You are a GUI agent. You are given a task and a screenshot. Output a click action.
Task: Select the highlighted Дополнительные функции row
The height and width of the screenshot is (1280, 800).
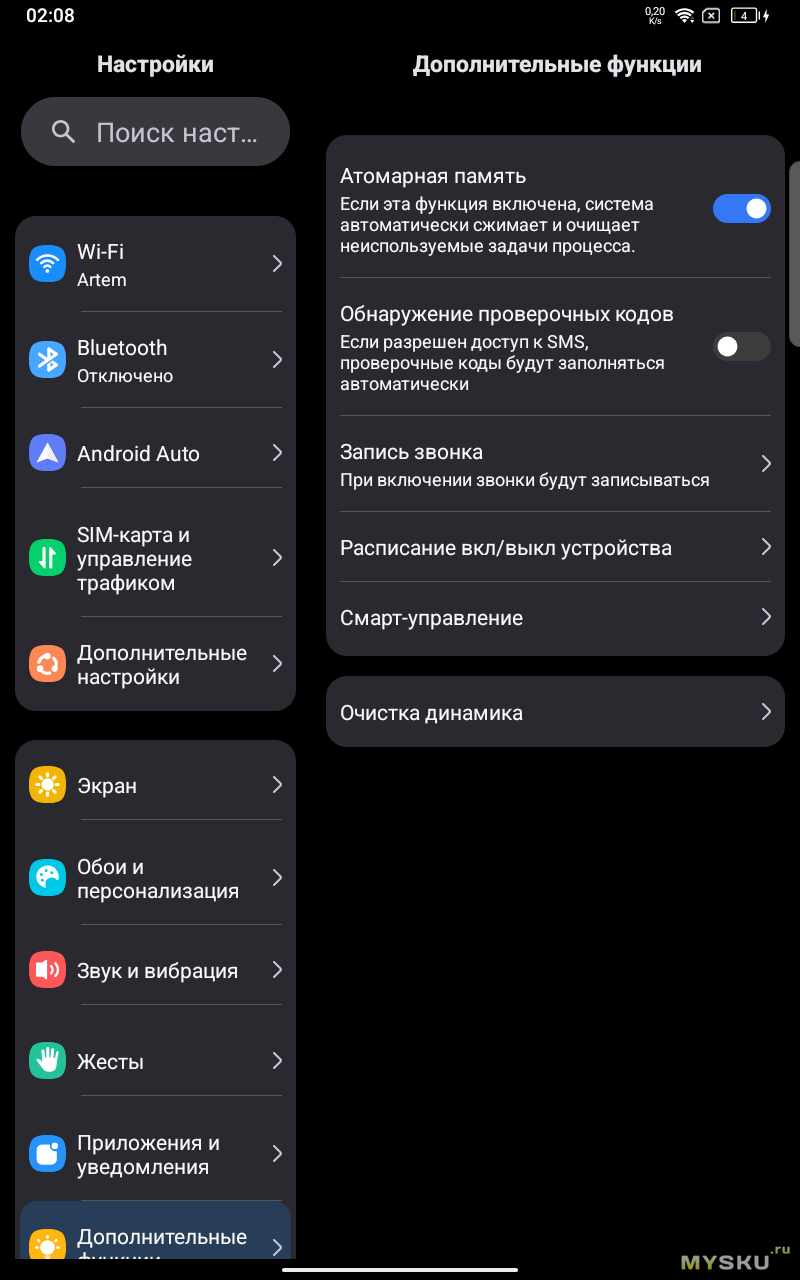(x=155, y=1240)
